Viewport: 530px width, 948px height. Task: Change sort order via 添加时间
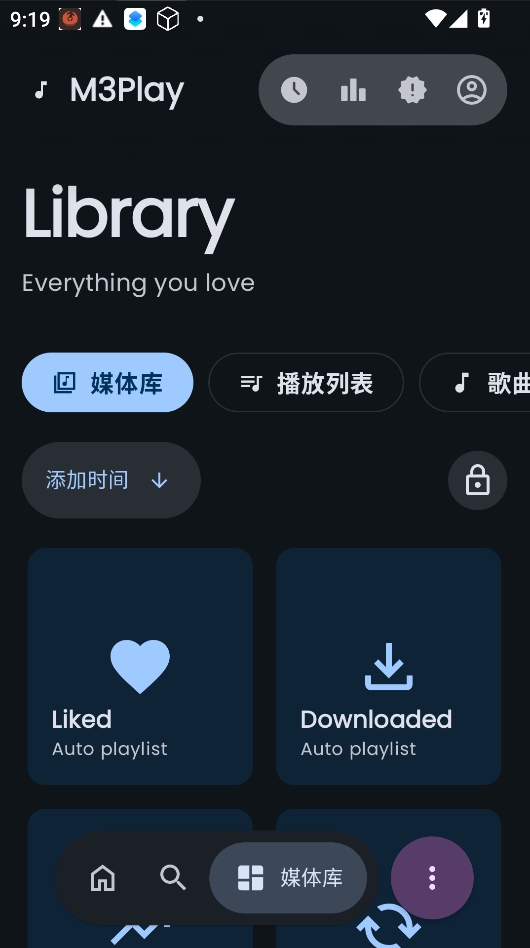[111, 480]
